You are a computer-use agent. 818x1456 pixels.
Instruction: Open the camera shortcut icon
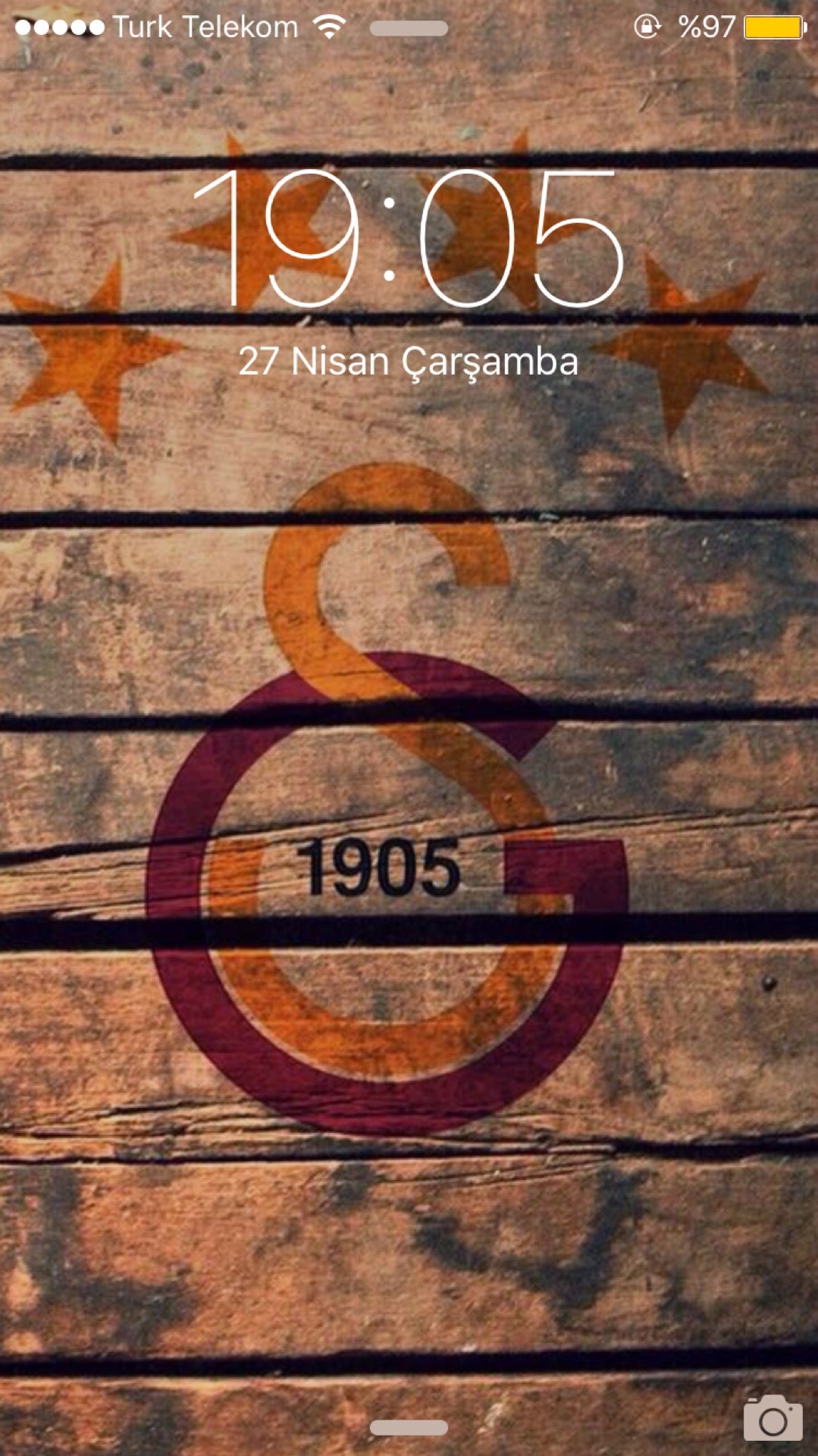[x=773, y=1418]
